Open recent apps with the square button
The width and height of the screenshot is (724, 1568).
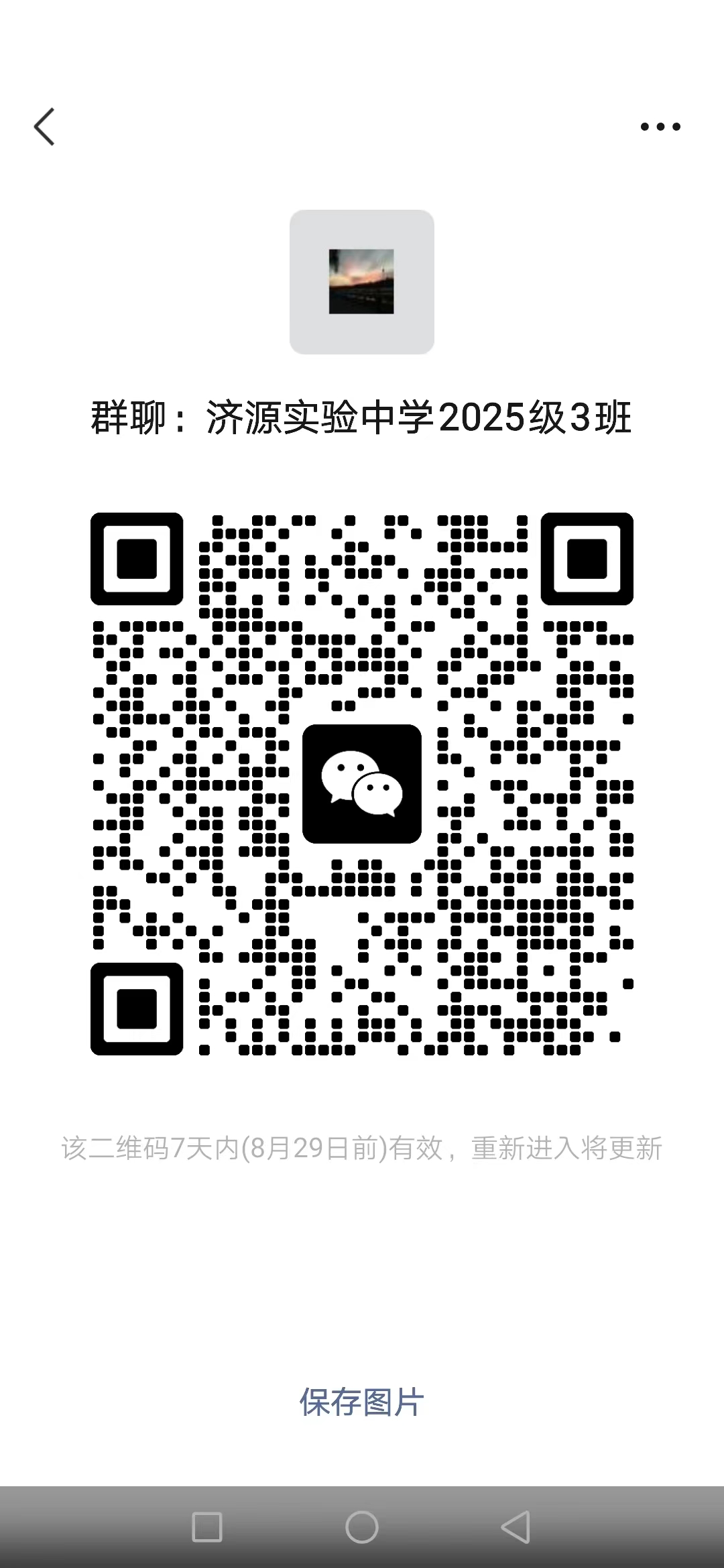pyautogui.click(x=206, y=1527)
